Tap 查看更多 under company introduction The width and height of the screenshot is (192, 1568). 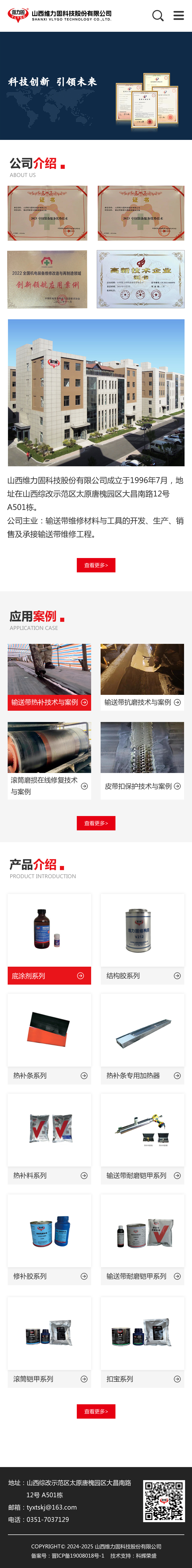tap(96, 565)
